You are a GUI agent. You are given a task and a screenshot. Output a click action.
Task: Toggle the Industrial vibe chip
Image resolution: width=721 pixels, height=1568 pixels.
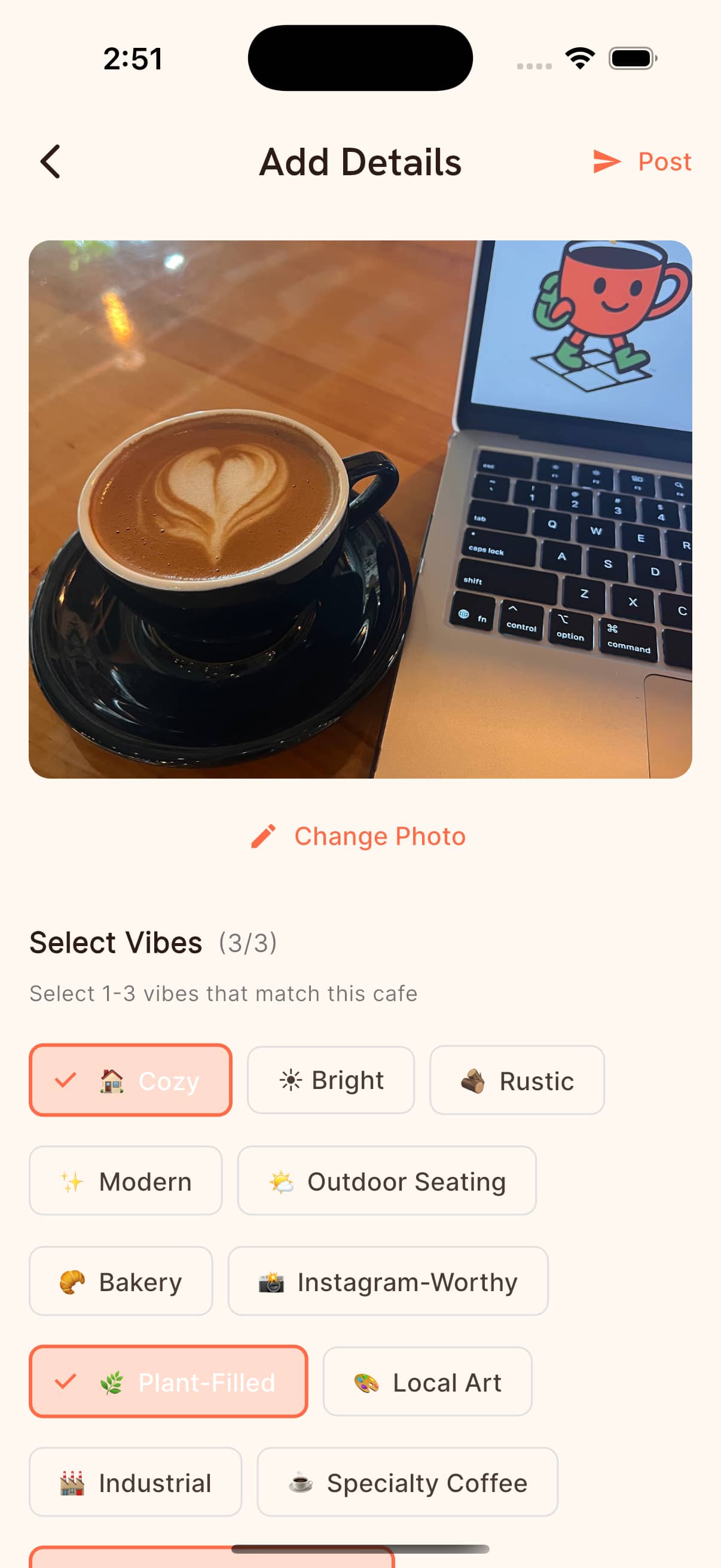point(136,1482)
